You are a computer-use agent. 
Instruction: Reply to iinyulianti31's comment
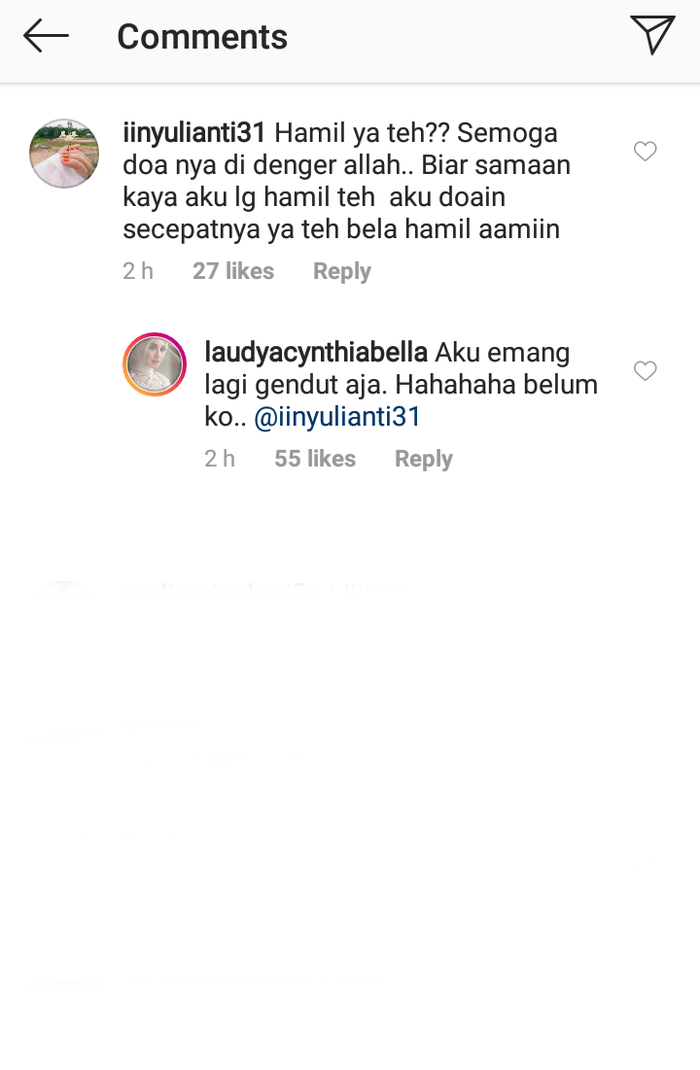coord(341,271)
